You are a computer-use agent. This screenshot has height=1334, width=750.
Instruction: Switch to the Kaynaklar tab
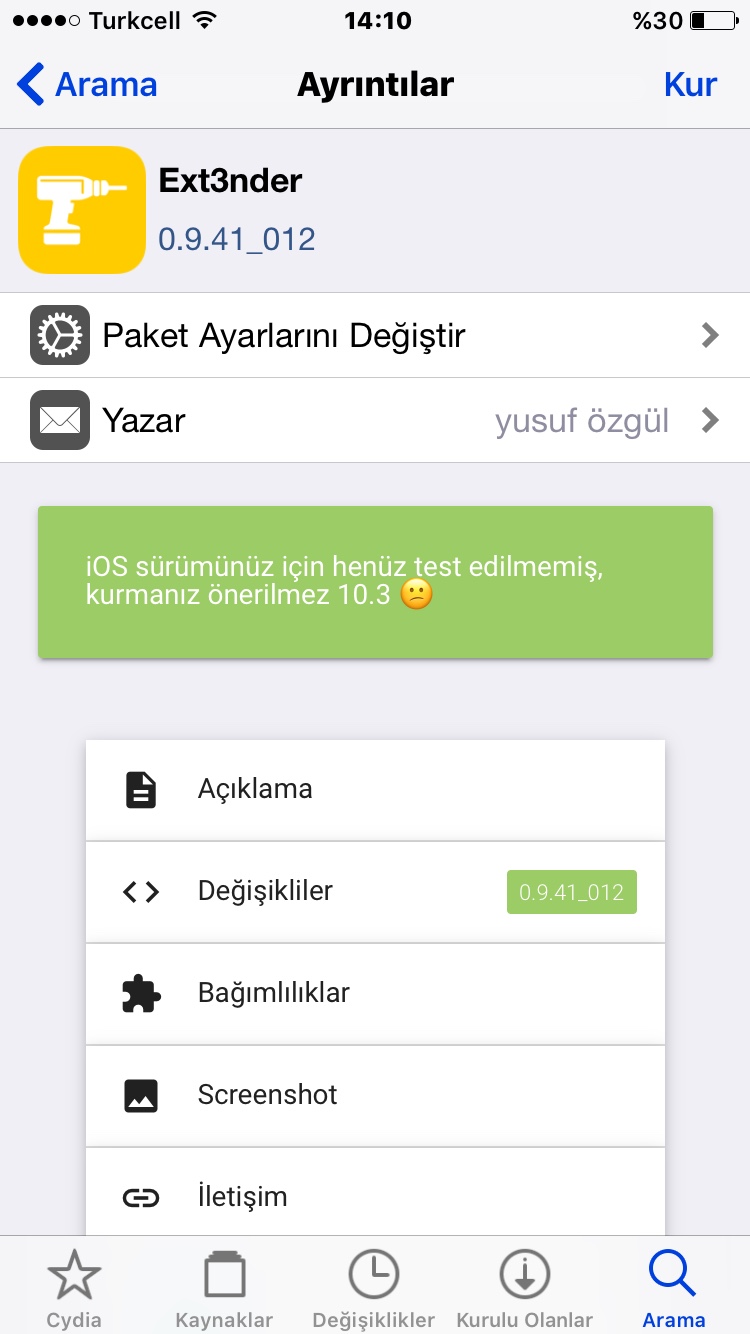click(x=224, y=1288)
